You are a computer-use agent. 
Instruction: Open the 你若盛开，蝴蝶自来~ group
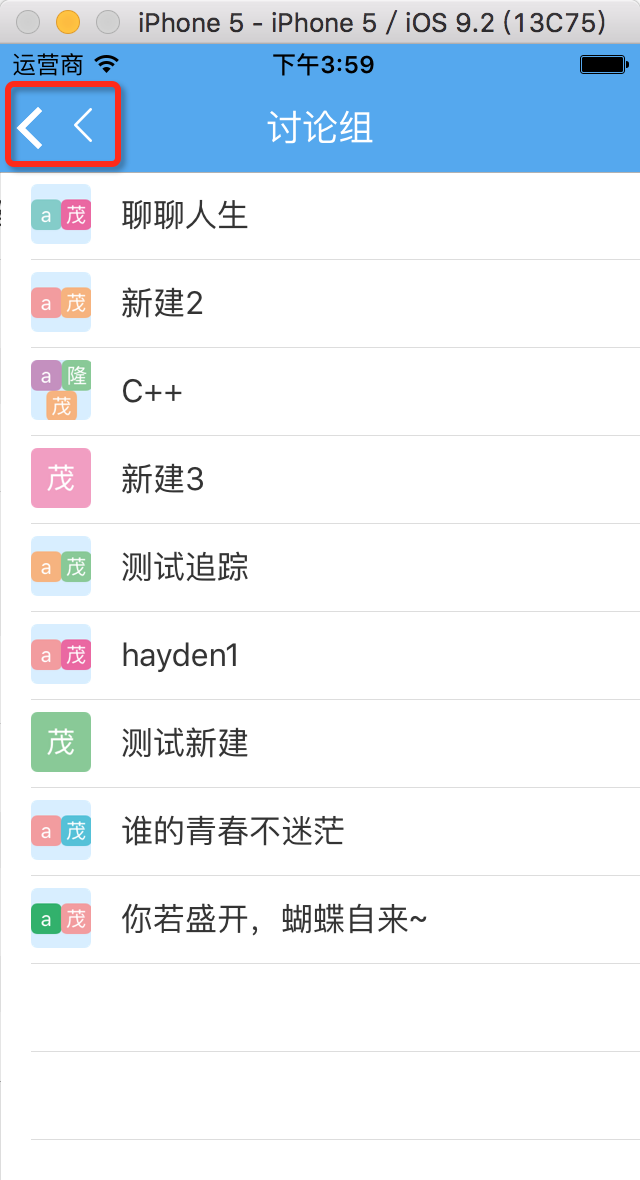pos(274,919)
